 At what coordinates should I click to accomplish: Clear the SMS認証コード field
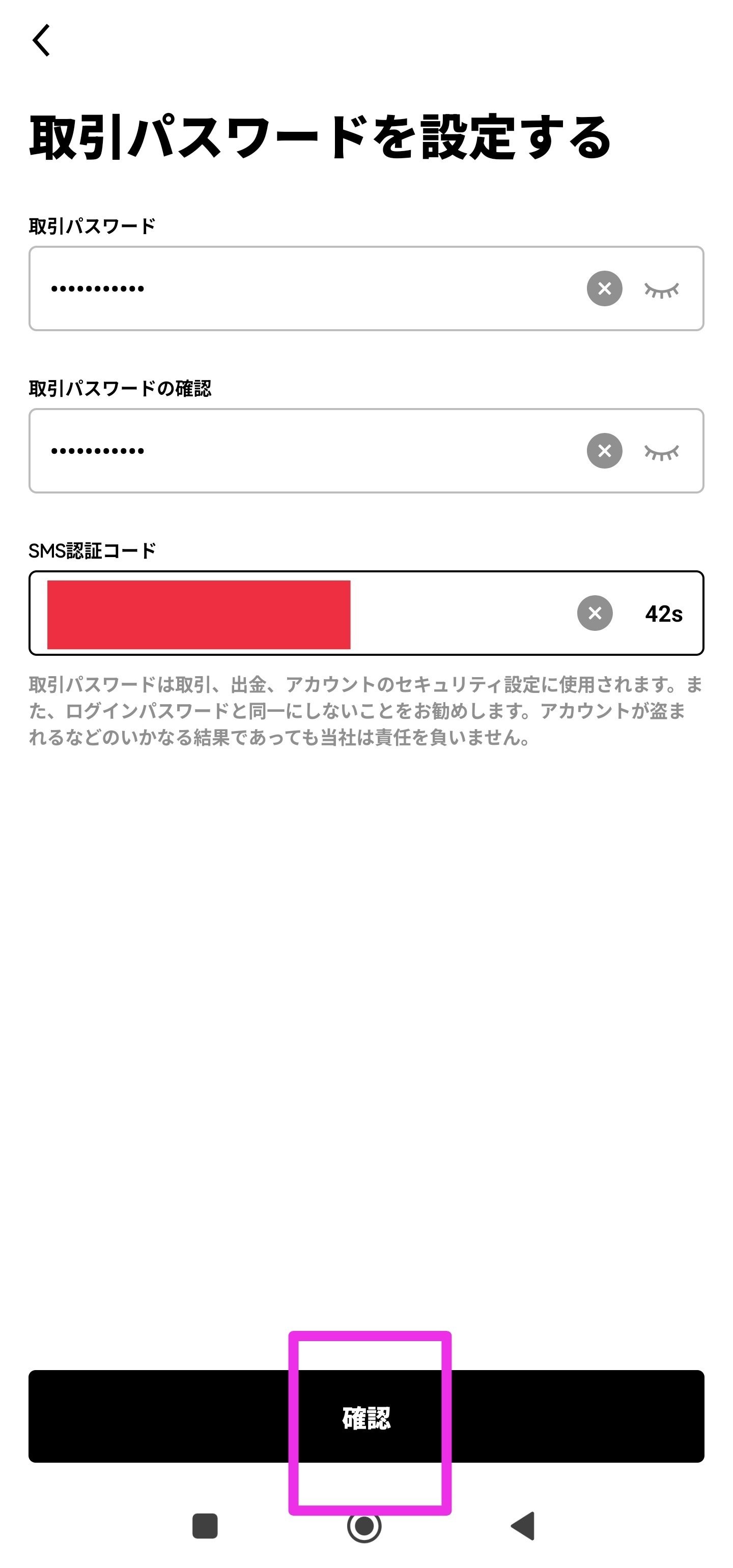coord(595,613)
